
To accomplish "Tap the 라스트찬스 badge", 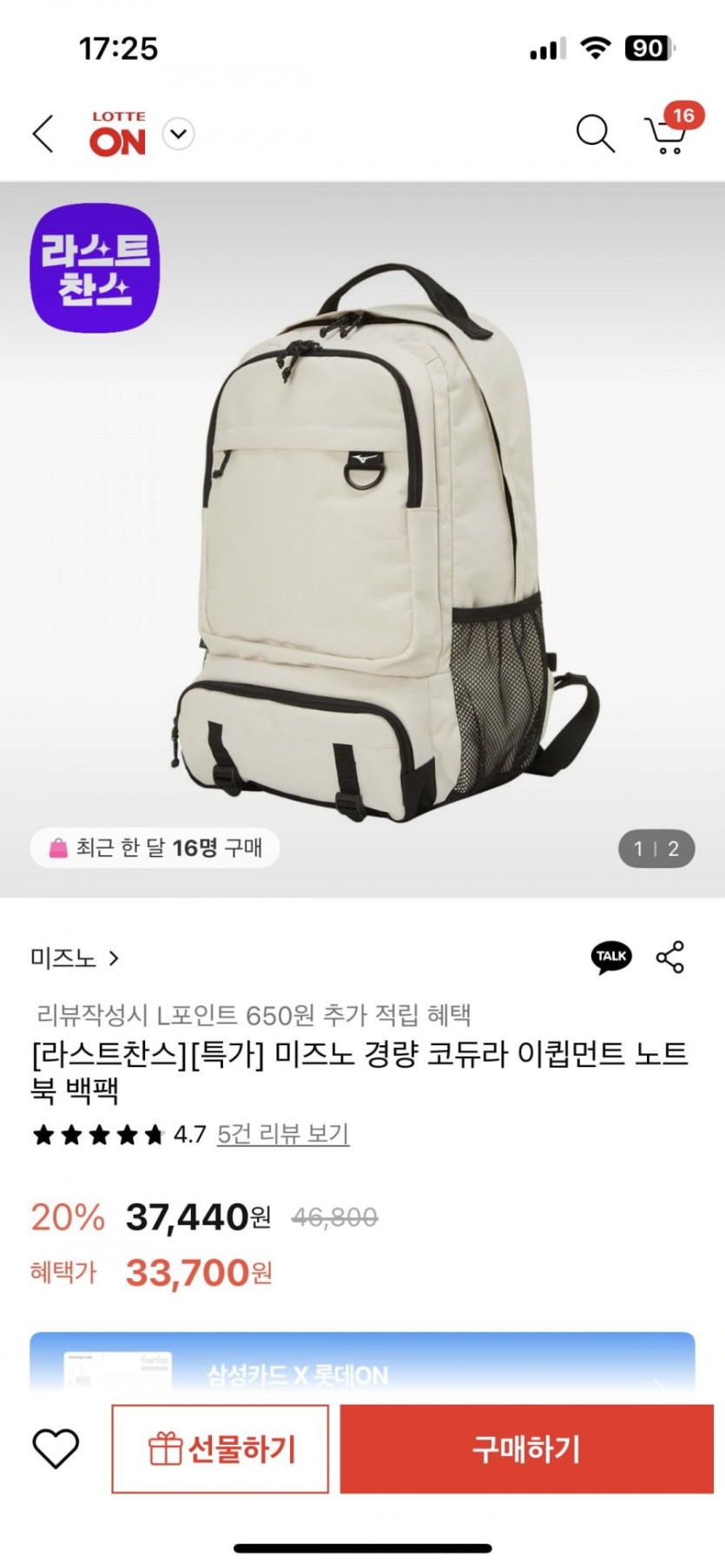I will [96, 268].
